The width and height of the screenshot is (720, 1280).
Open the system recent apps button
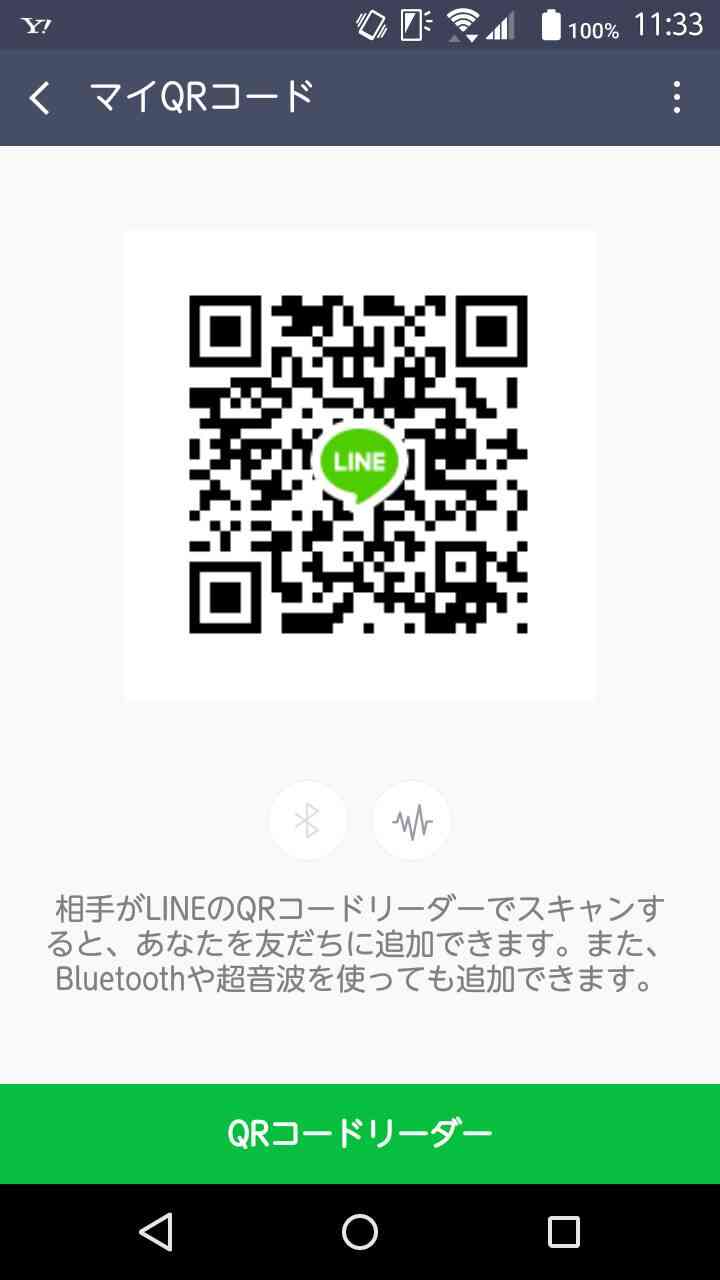point(564,1232)
